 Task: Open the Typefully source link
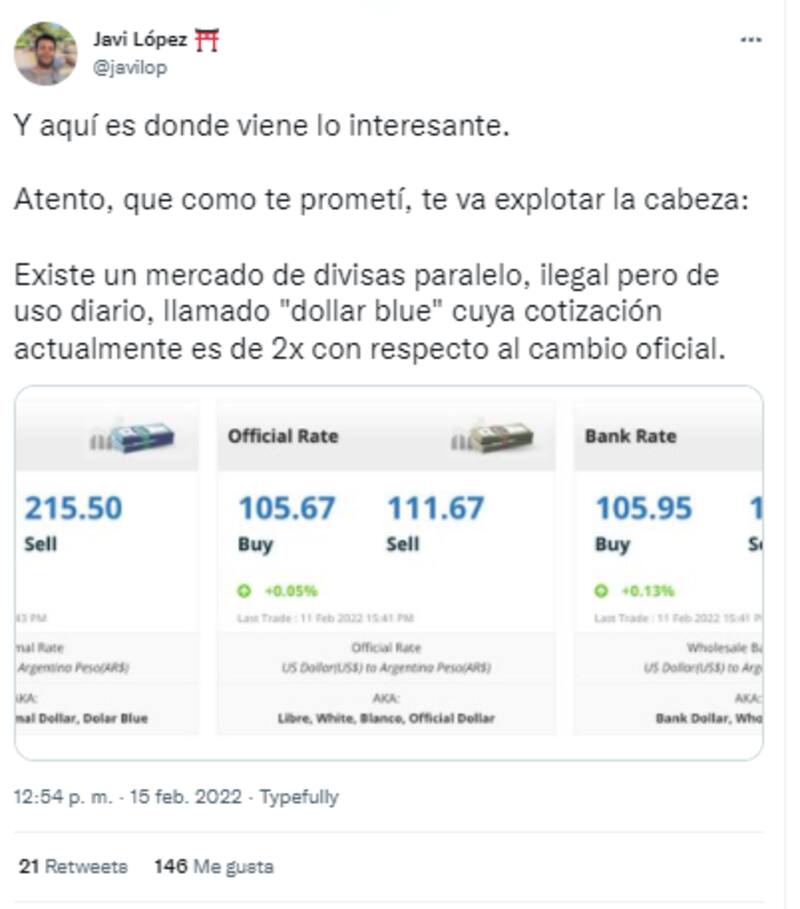(300, 797)
